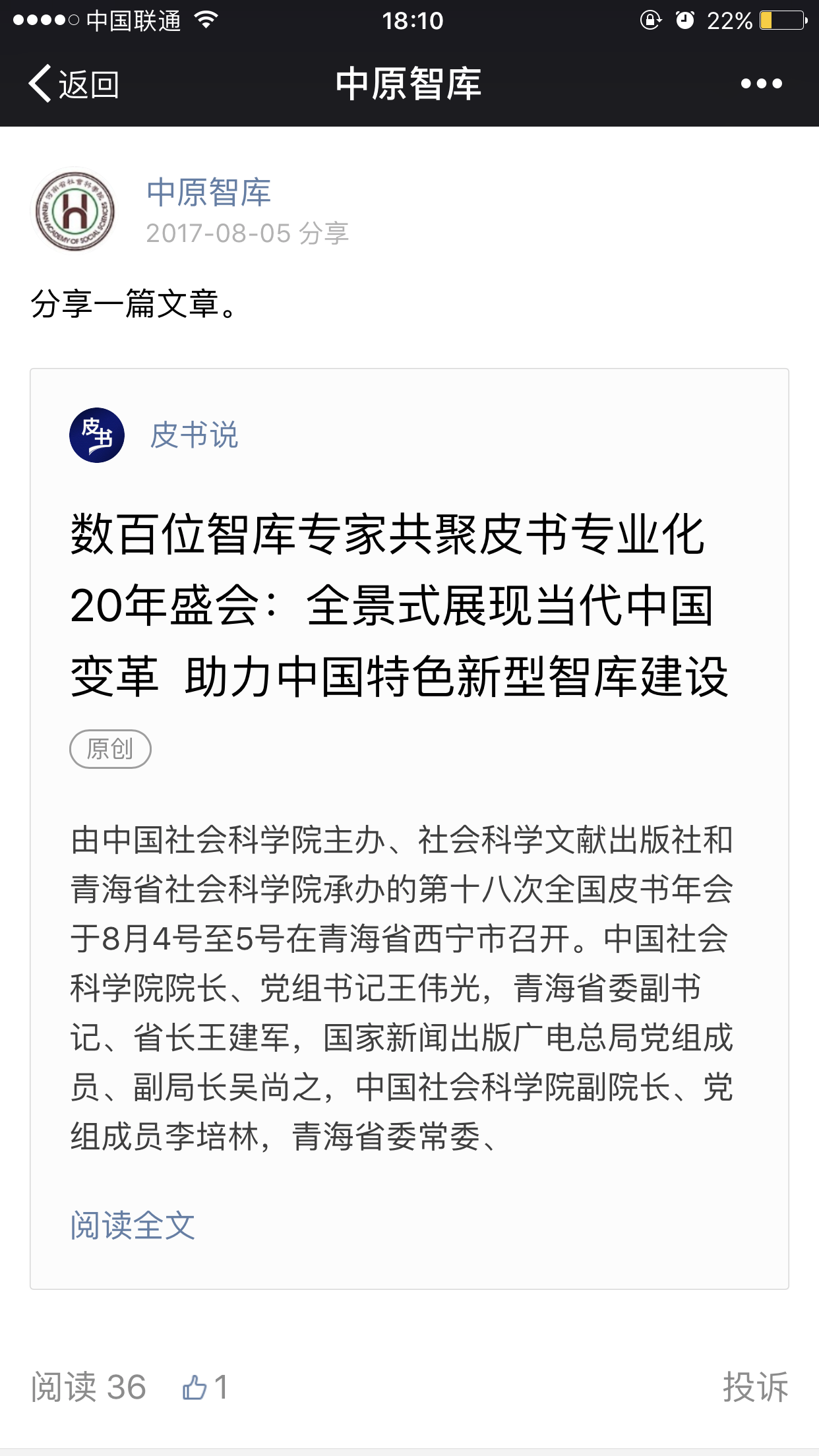Open the 皮书说 source account

[194, 435]
